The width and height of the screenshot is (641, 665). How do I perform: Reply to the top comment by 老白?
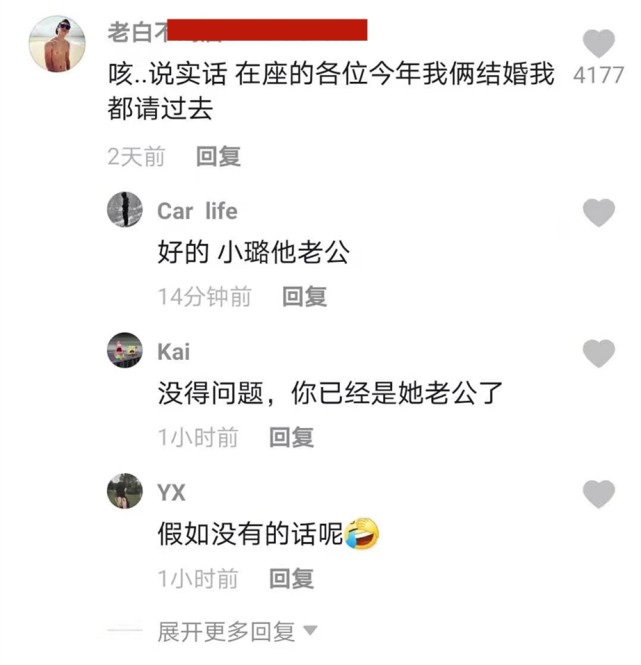click(218, 157)
